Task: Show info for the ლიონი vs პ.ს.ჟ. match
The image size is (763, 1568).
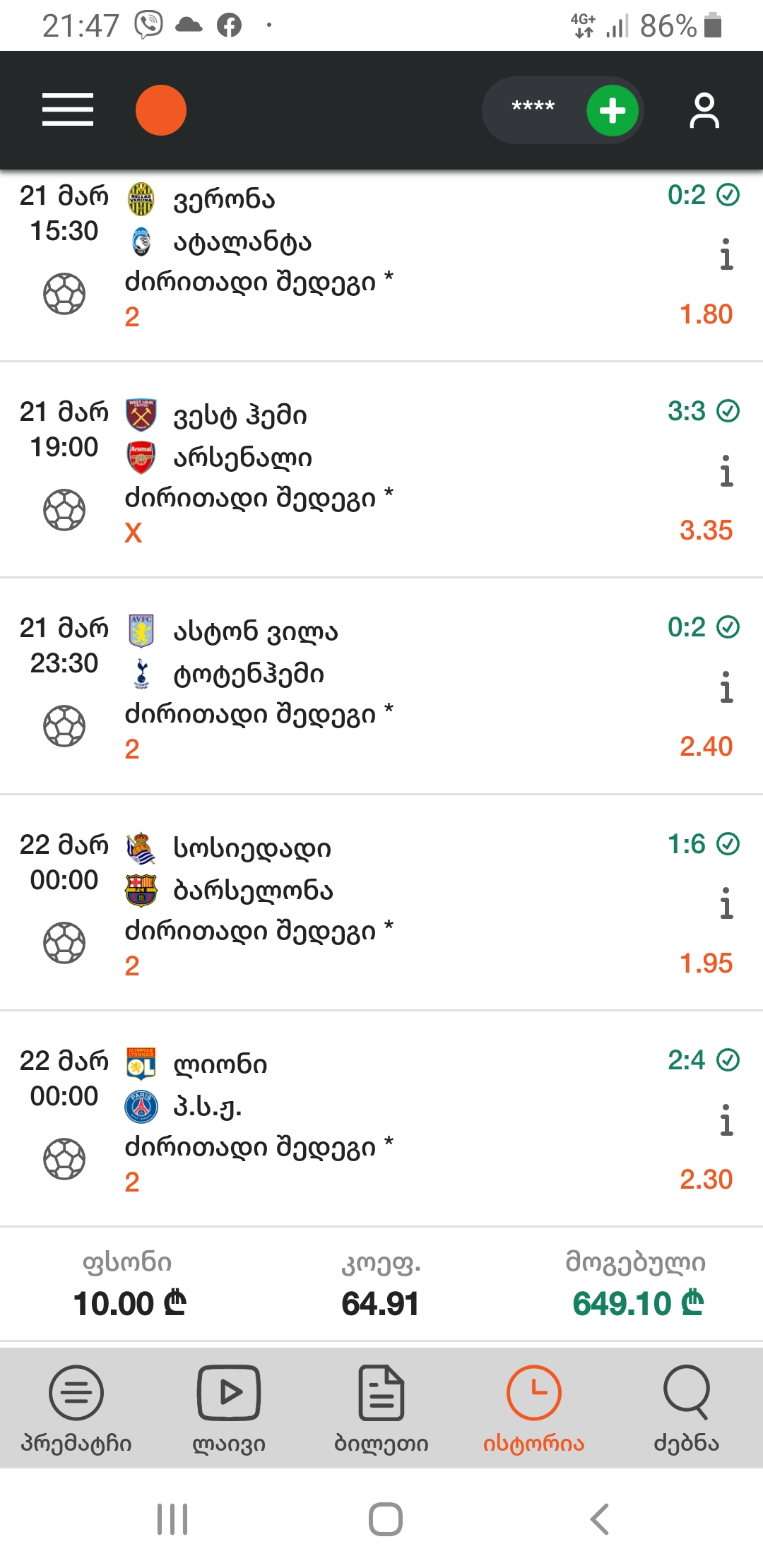Action: click(726, 1120)
